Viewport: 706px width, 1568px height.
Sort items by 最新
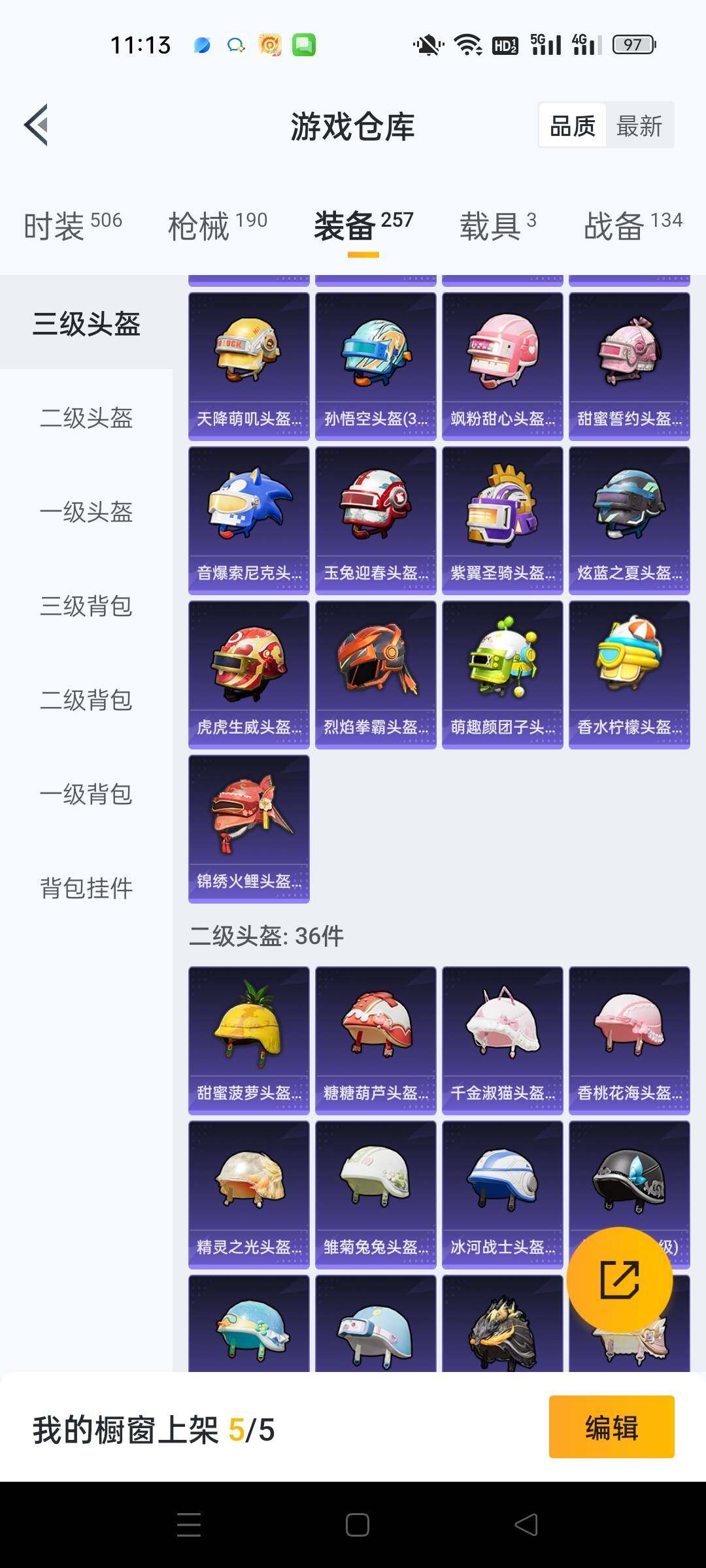click(x=639, y=125)
